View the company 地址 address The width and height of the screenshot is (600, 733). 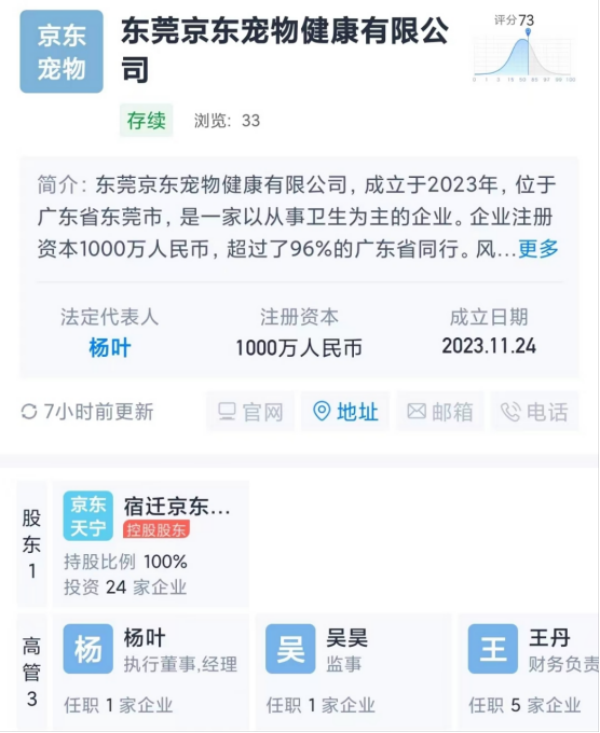[346, 411]
